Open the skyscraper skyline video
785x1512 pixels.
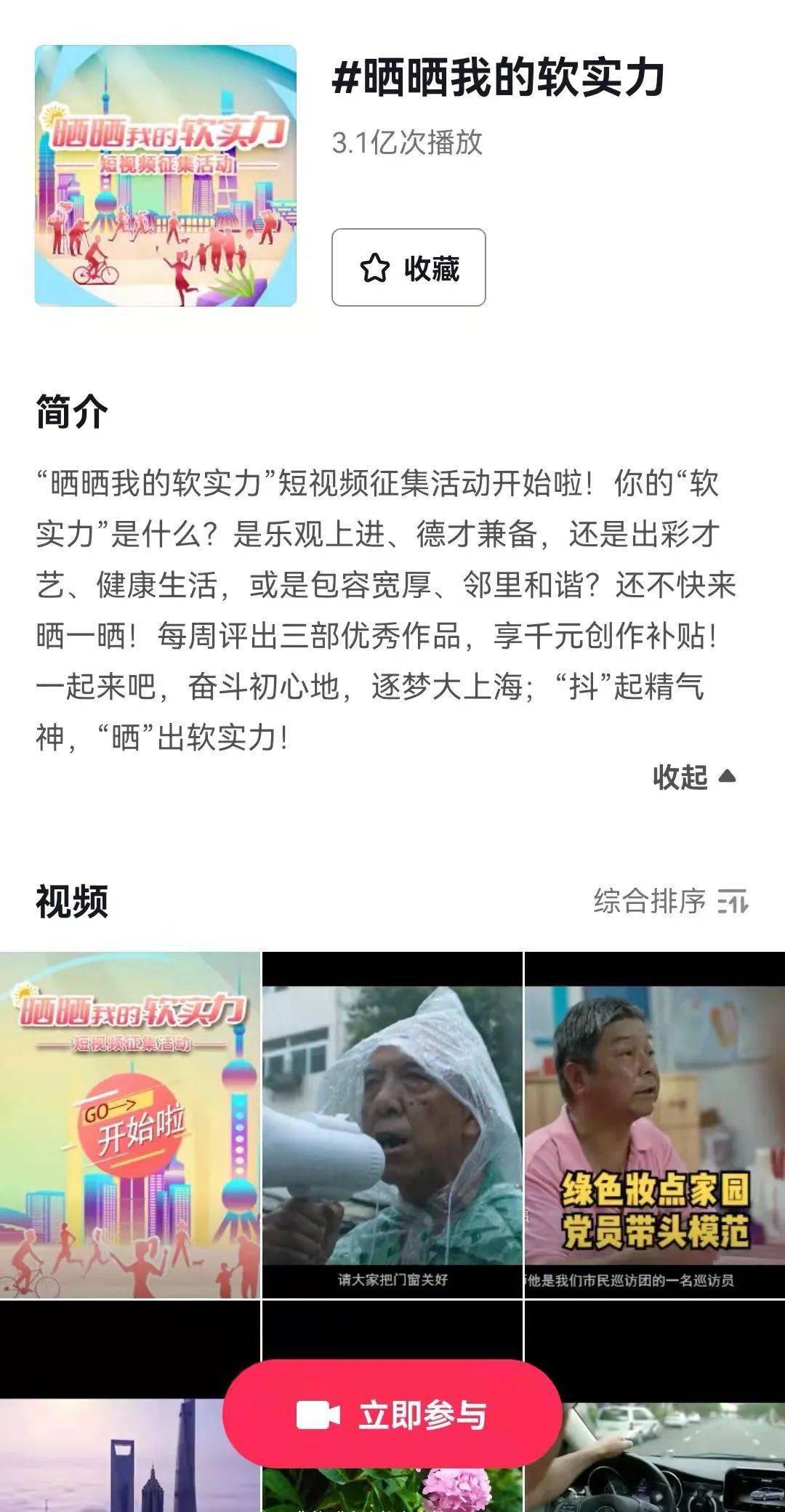point(129,1406)
